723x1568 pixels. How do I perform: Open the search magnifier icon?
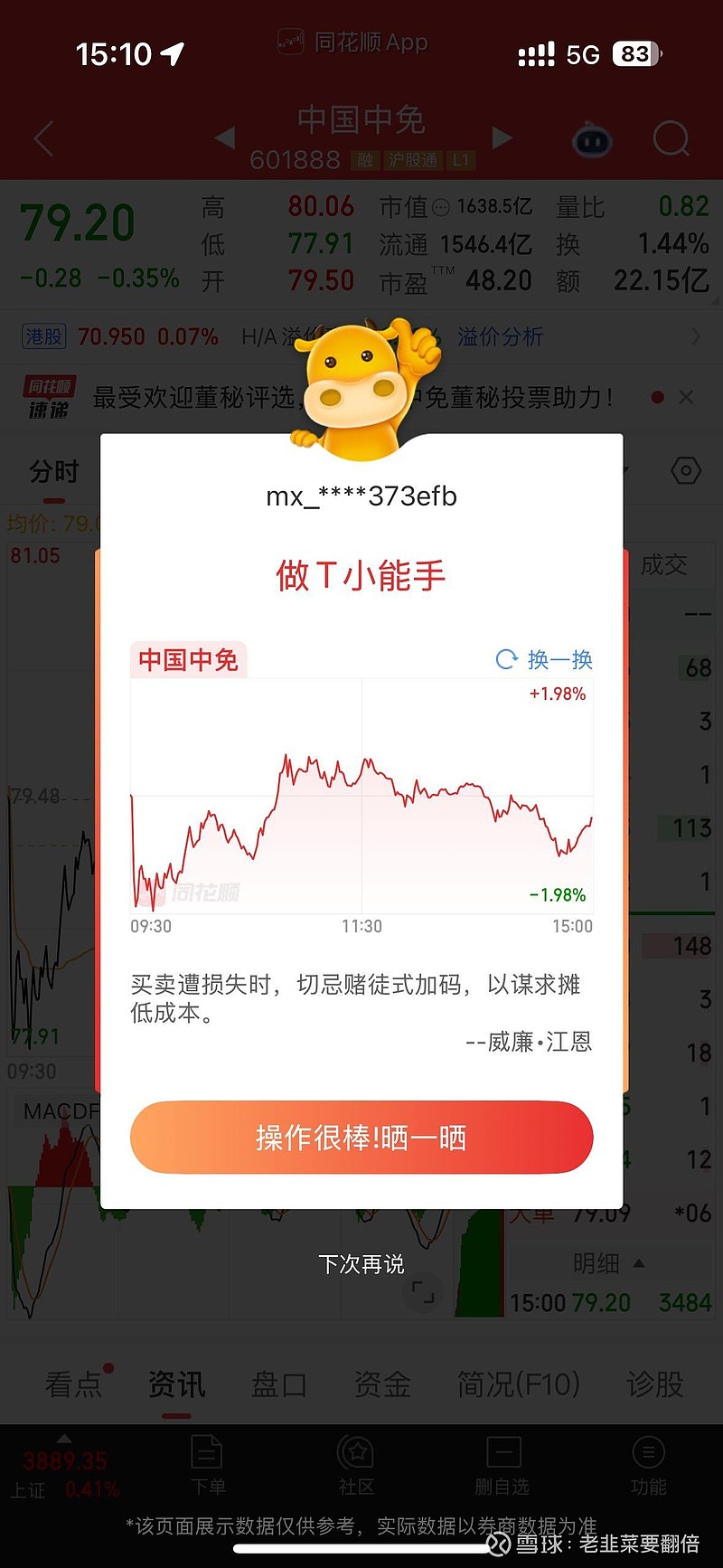click(x=671, y=138)
